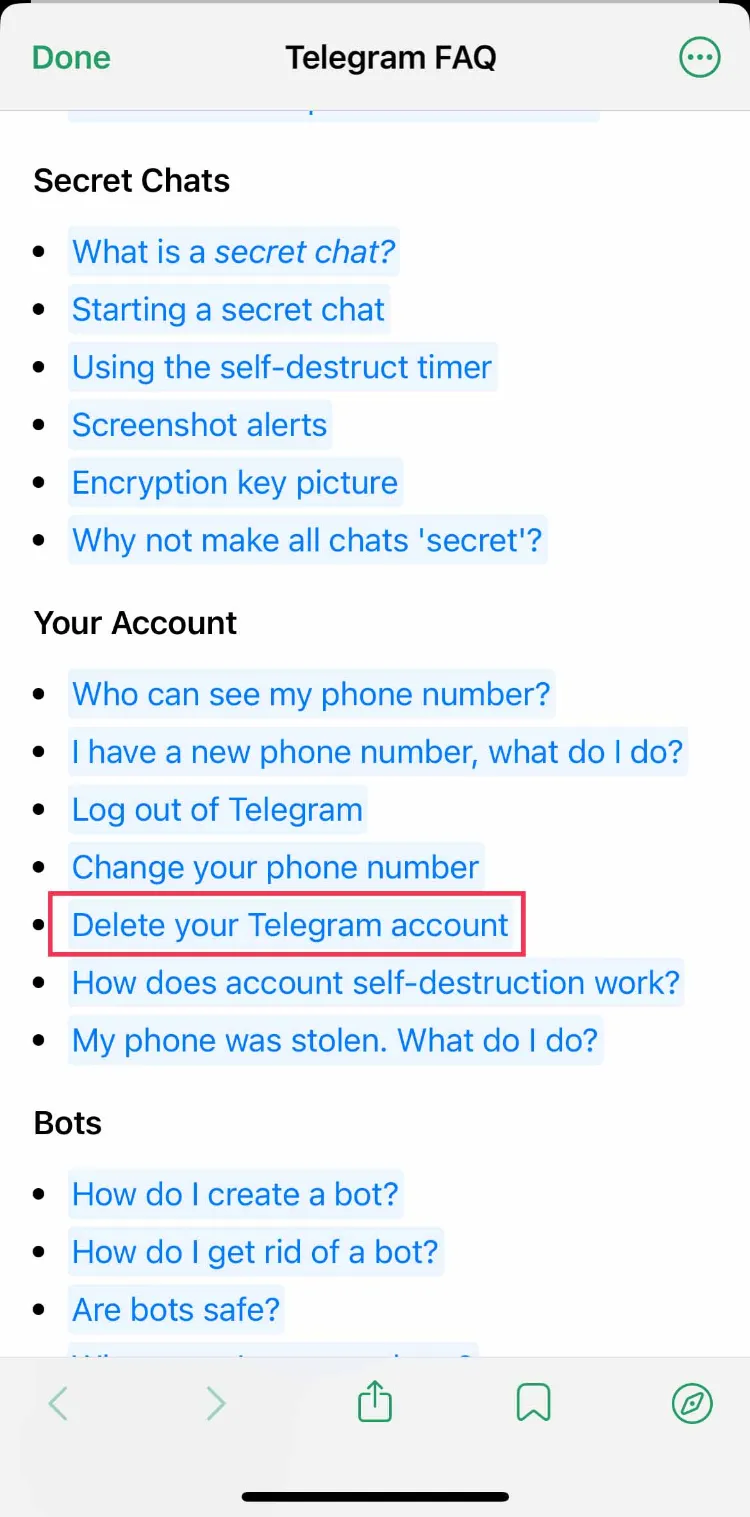The height and width of the screenshot is (1517, 750).
Task: Open 'Change your phone number' link
Action: pos(275,867)
